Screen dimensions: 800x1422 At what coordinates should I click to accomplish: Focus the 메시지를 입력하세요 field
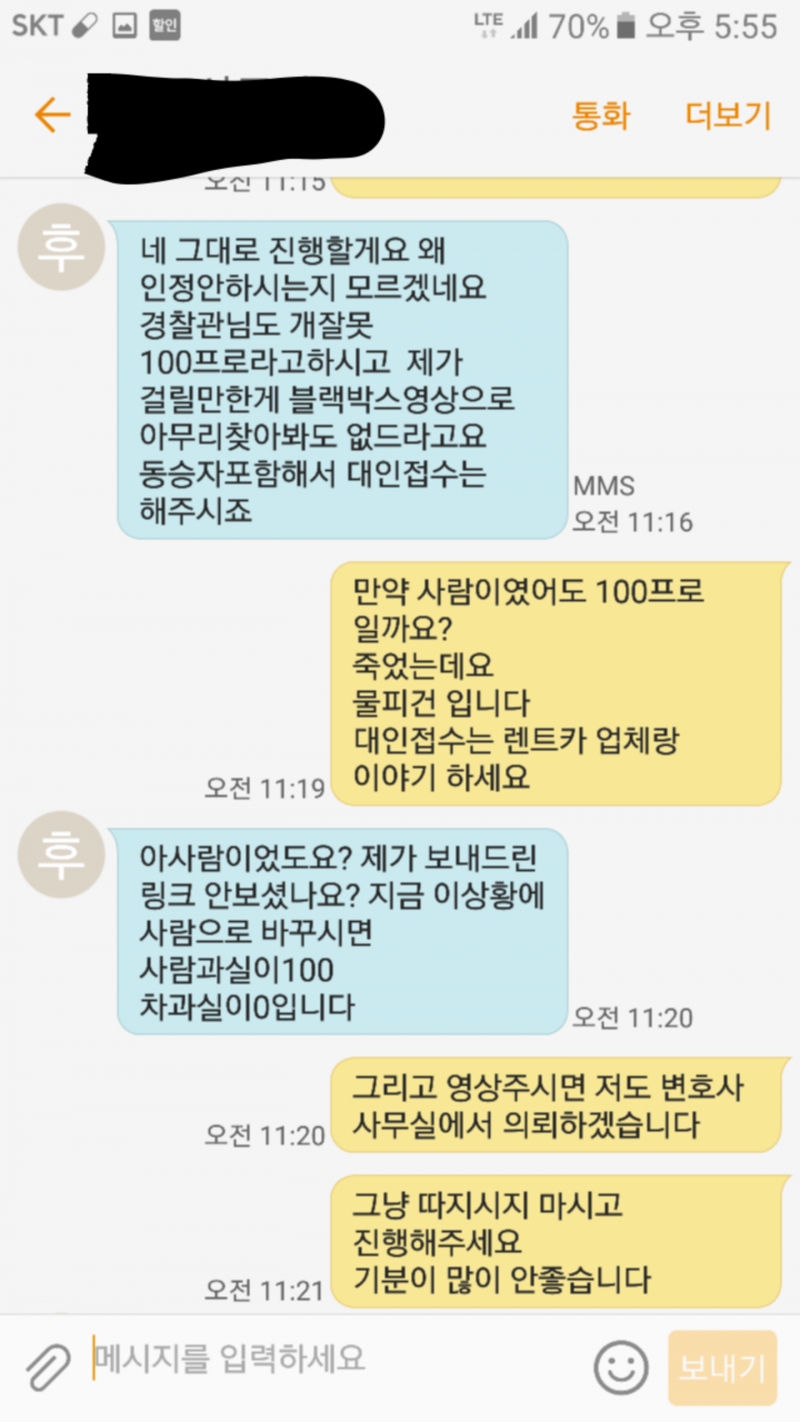pos(330,1358)
